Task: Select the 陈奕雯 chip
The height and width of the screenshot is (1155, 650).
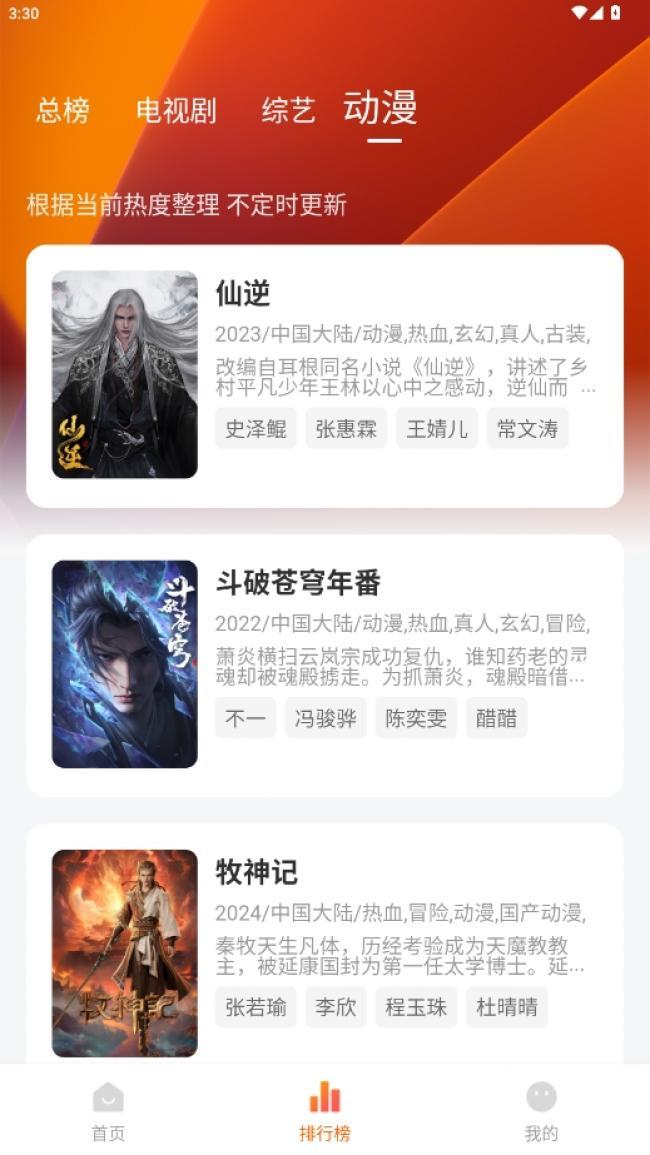Action: tap(416, 718)
